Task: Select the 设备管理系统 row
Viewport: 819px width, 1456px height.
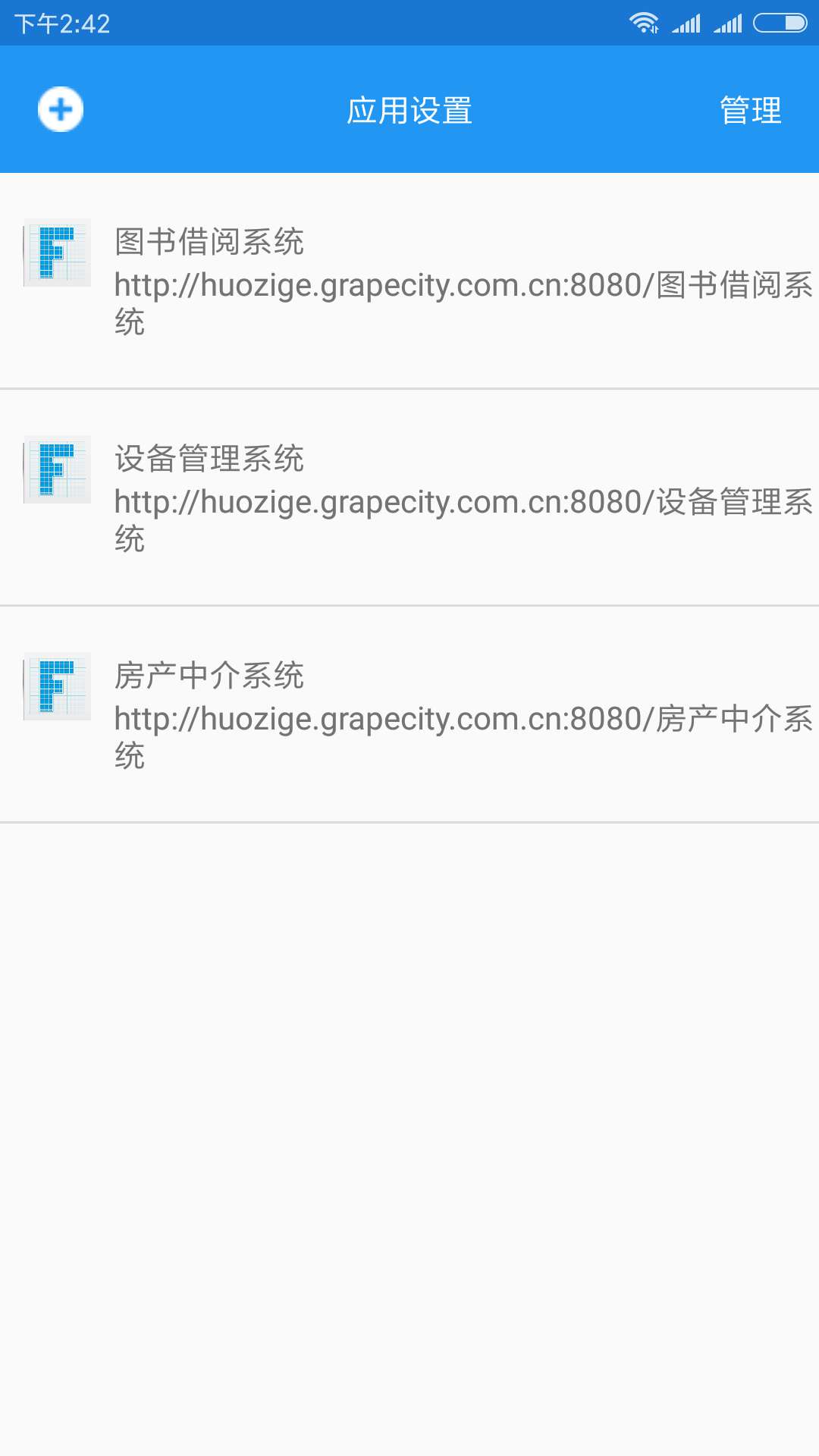Action: [409, 497]
